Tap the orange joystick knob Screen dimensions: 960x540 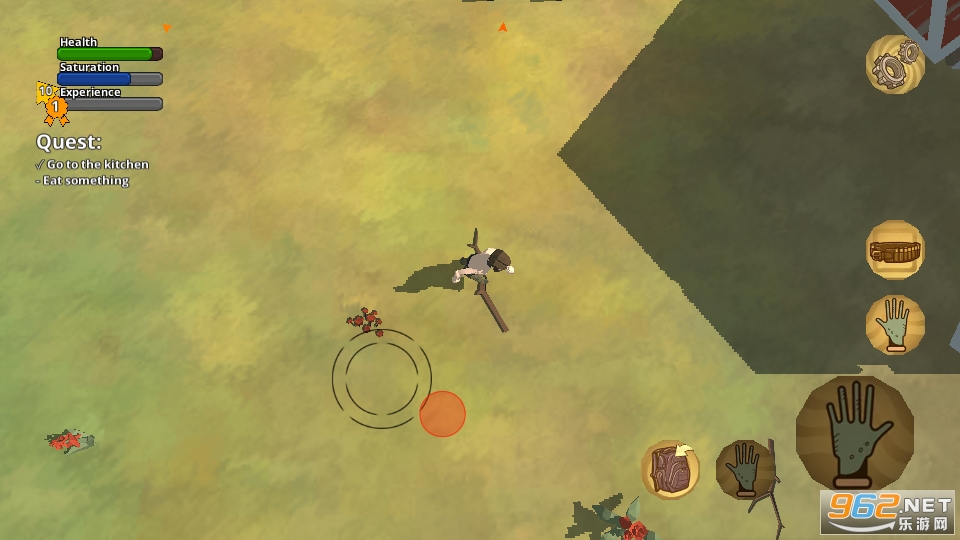tap(442, 414)
